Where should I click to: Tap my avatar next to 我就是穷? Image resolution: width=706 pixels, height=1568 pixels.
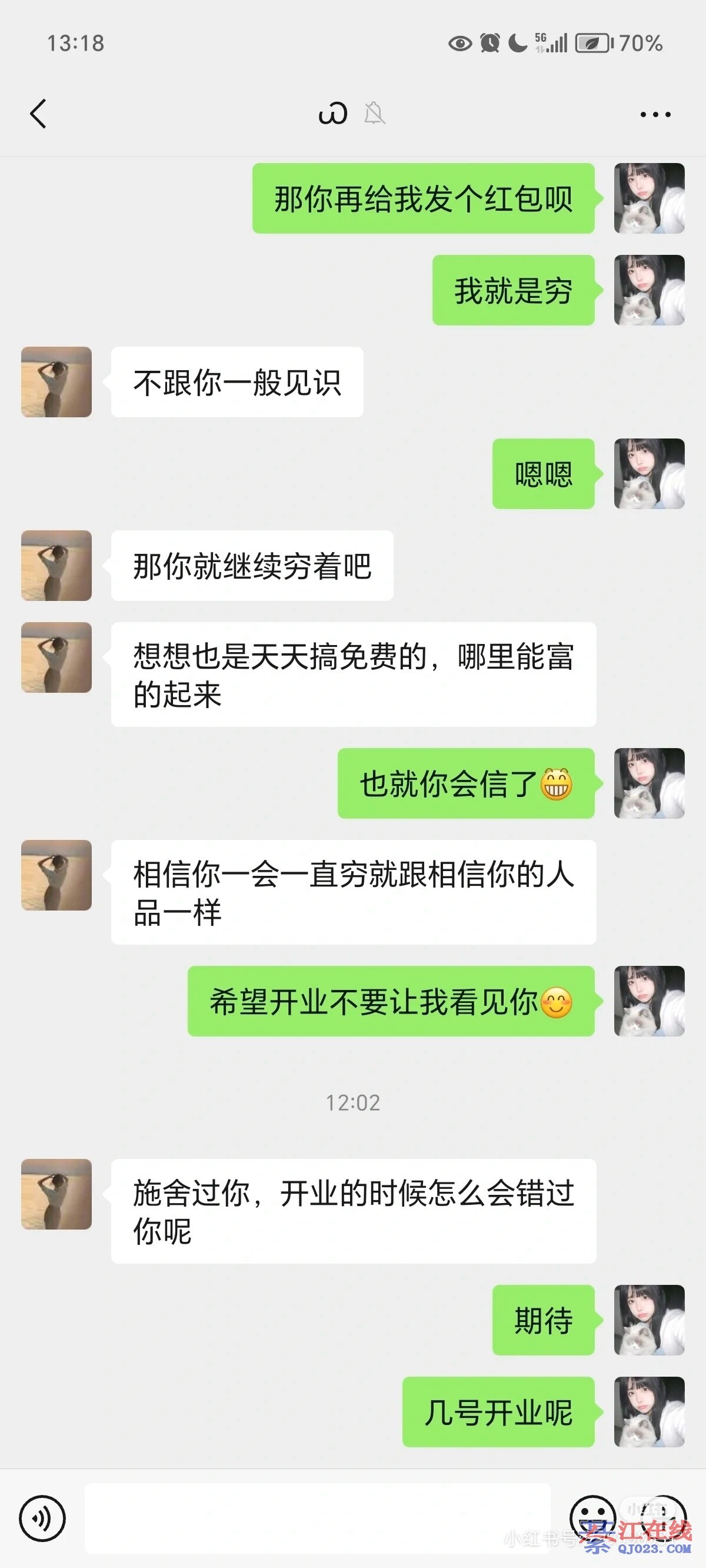(x=649, y=290)
